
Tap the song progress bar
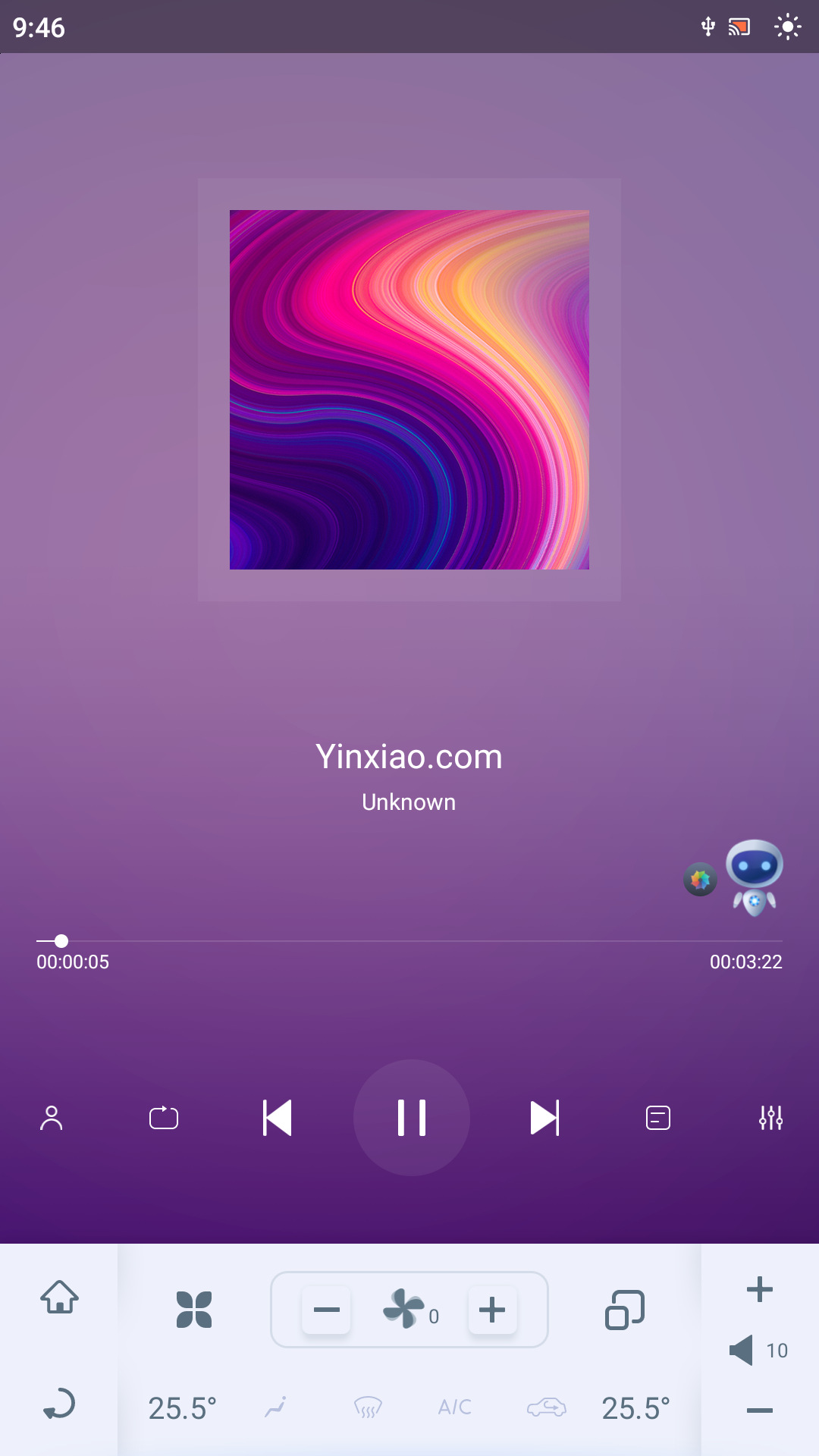pyautogui.click(x=409, y=941)
